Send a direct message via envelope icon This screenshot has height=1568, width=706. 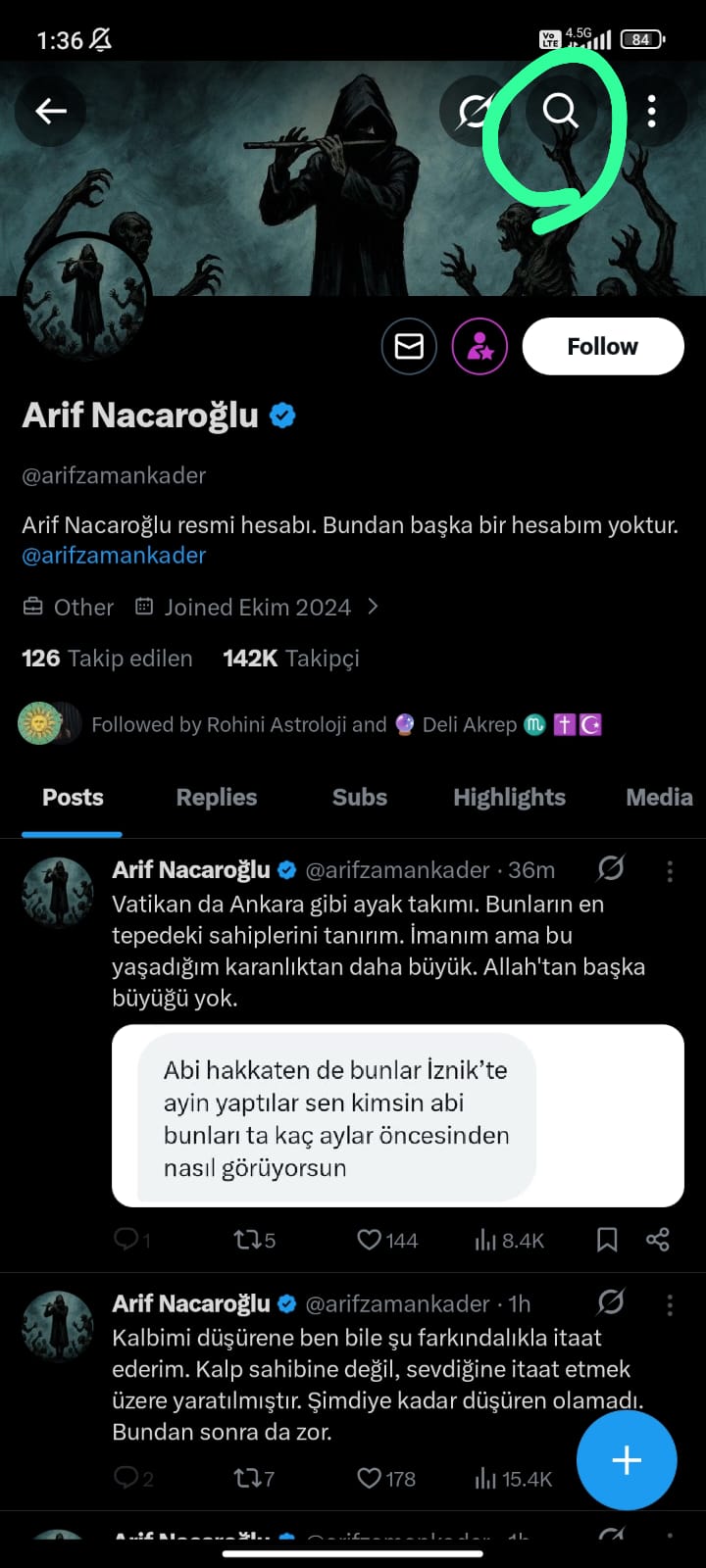tap(409, 346)
